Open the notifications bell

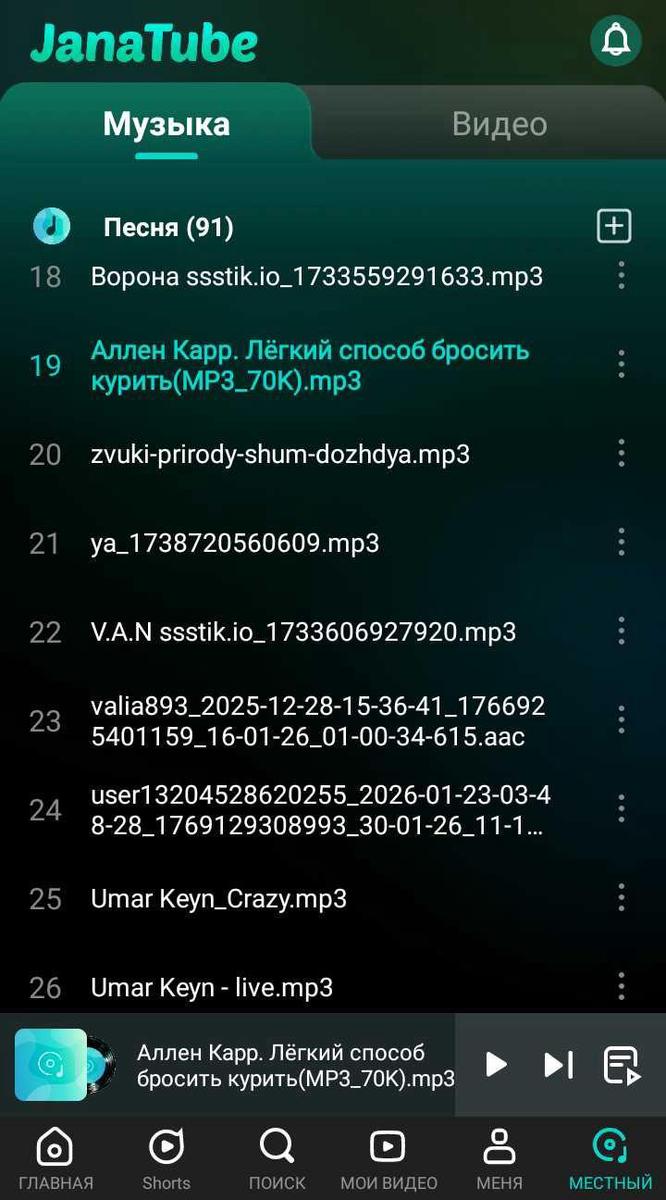(x=615, y=41)
